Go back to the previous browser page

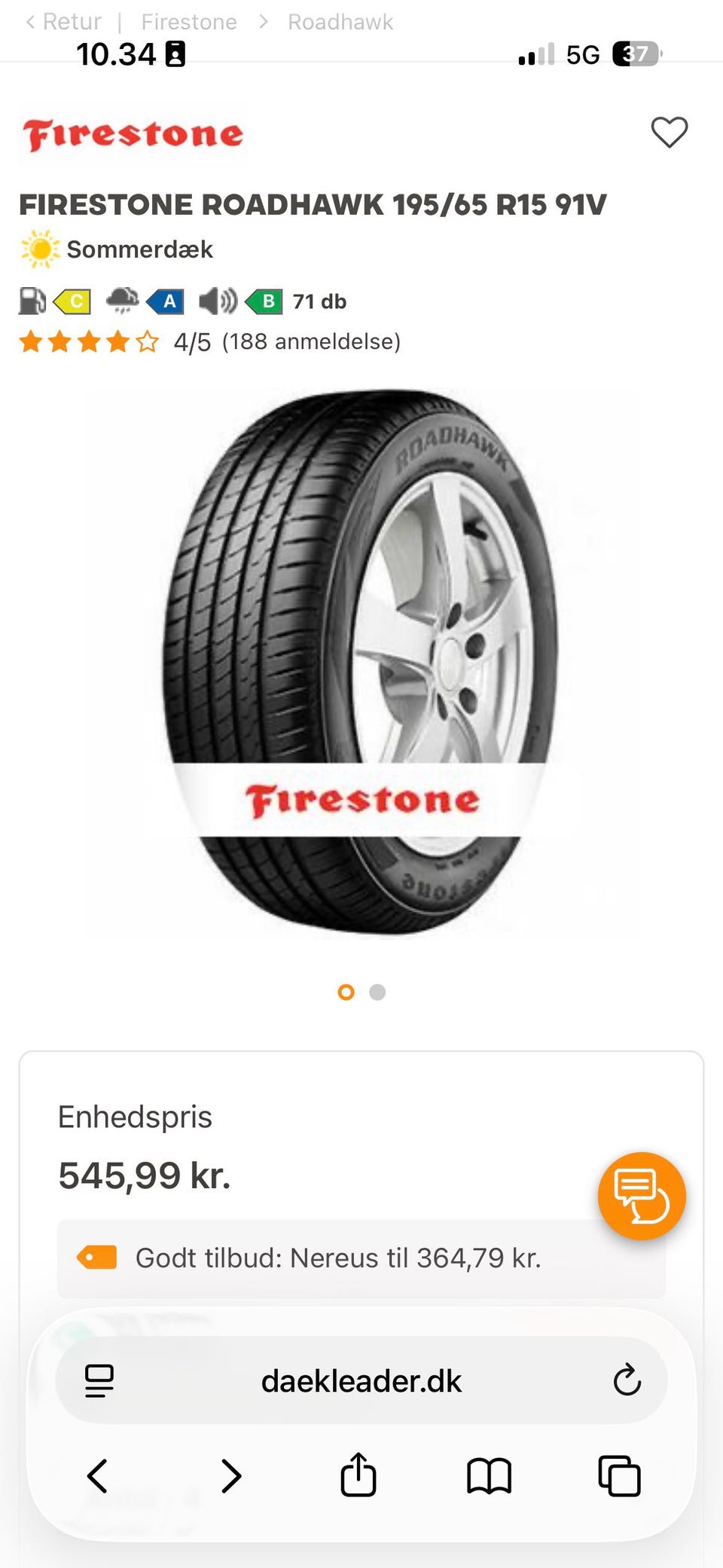coord(98,1475)
